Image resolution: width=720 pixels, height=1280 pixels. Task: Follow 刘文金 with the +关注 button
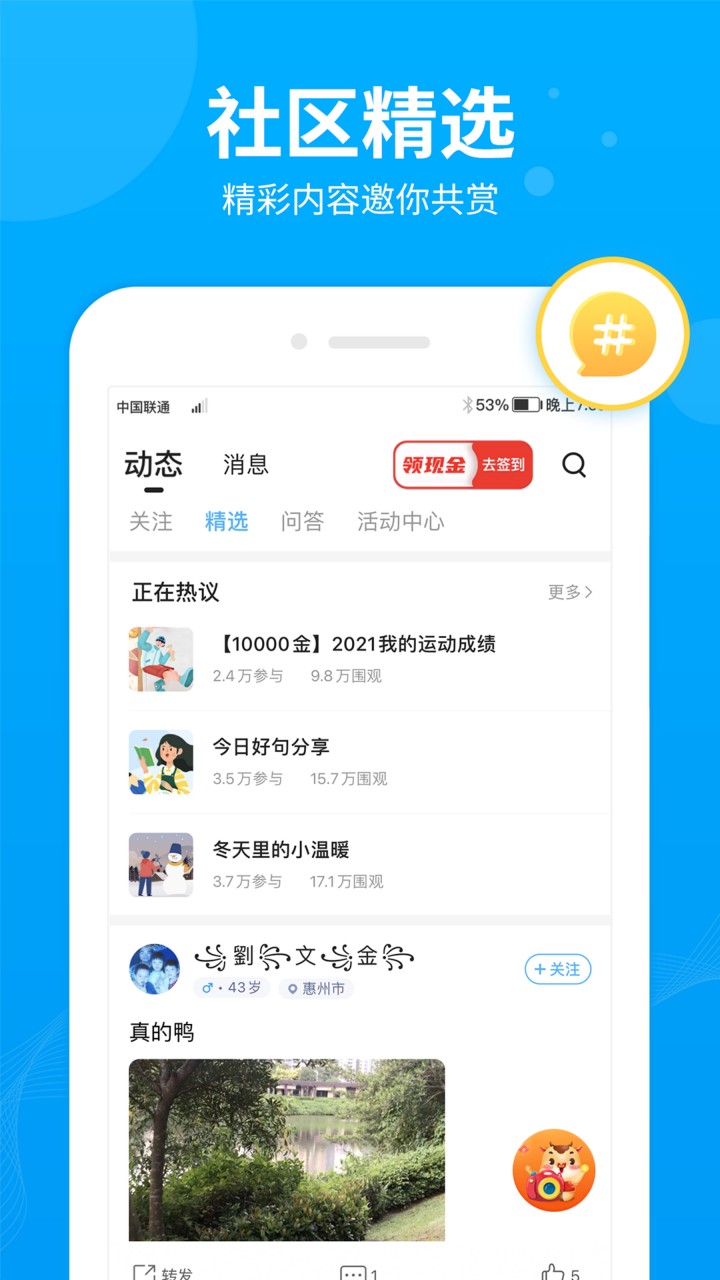(557, 969)
